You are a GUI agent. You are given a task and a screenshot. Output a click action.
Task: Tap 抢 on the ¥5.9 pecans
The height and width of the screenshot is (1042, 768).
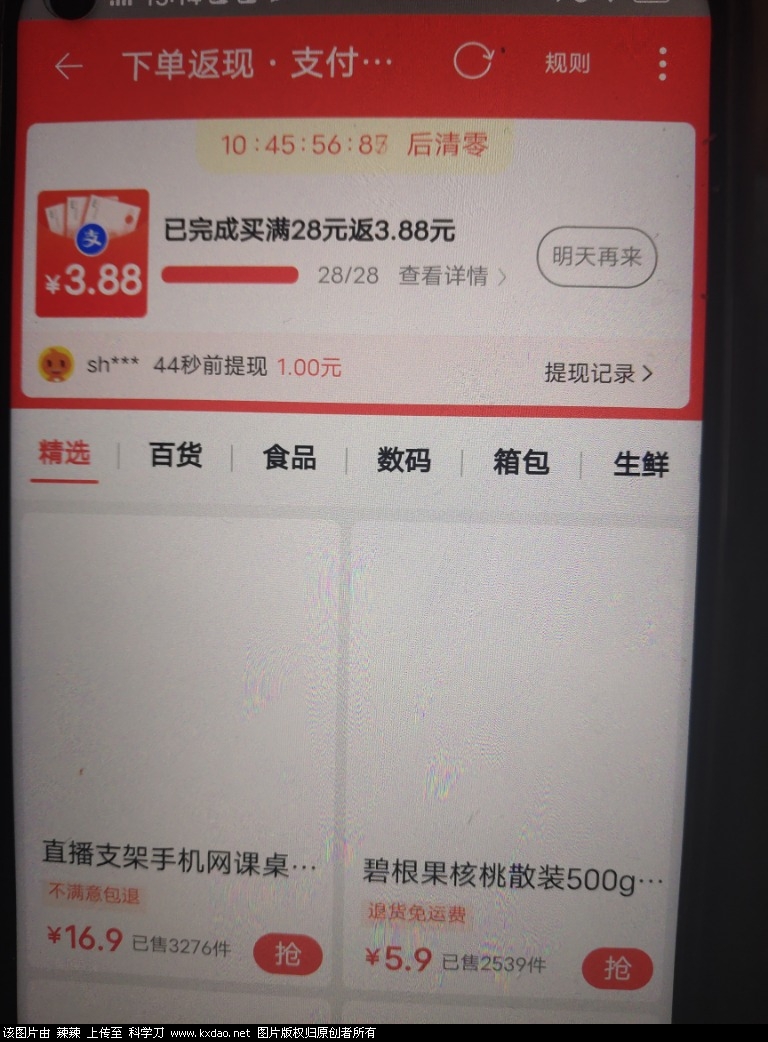click(x=617, y=968)
